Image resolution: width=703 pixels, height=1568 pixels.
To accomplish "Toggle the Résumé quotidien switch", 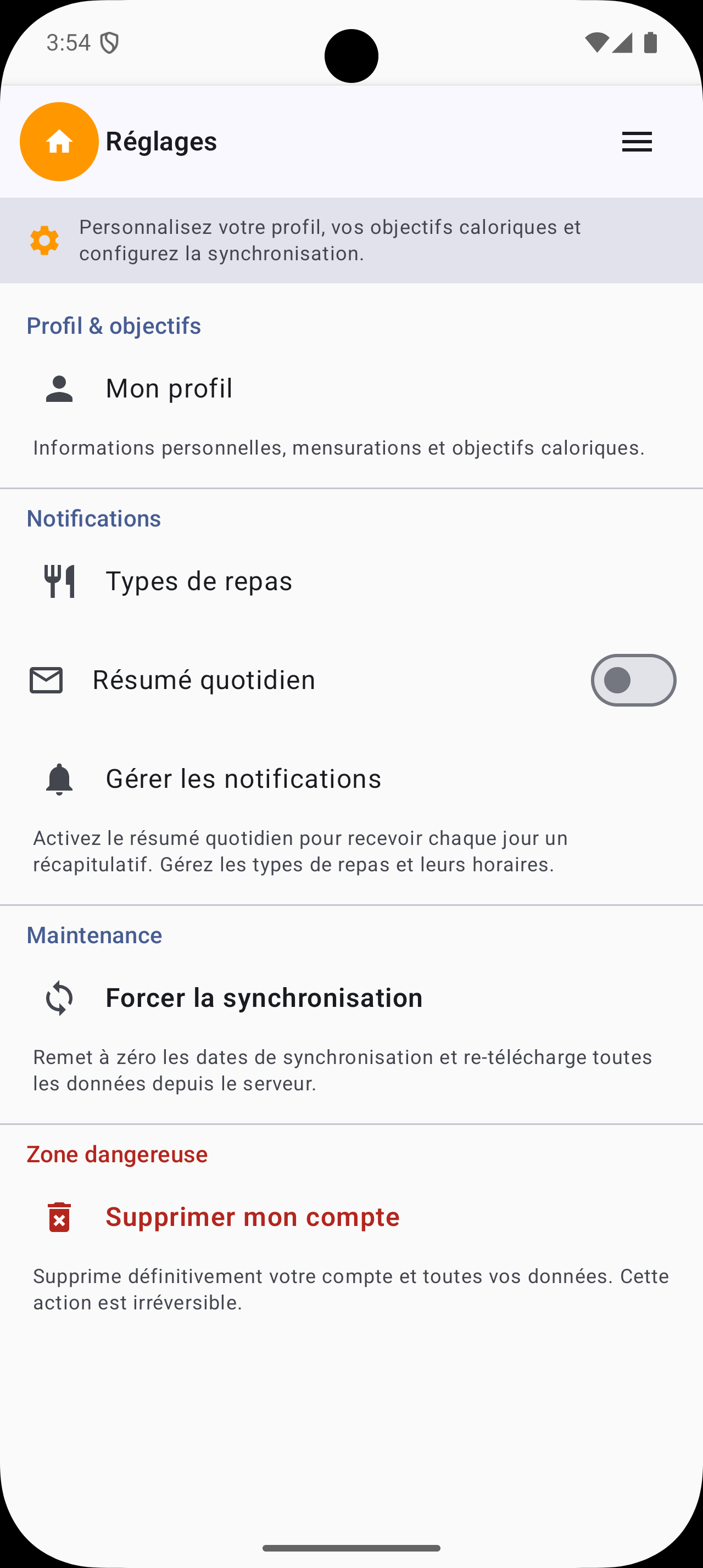I will (x=633, y=680).
